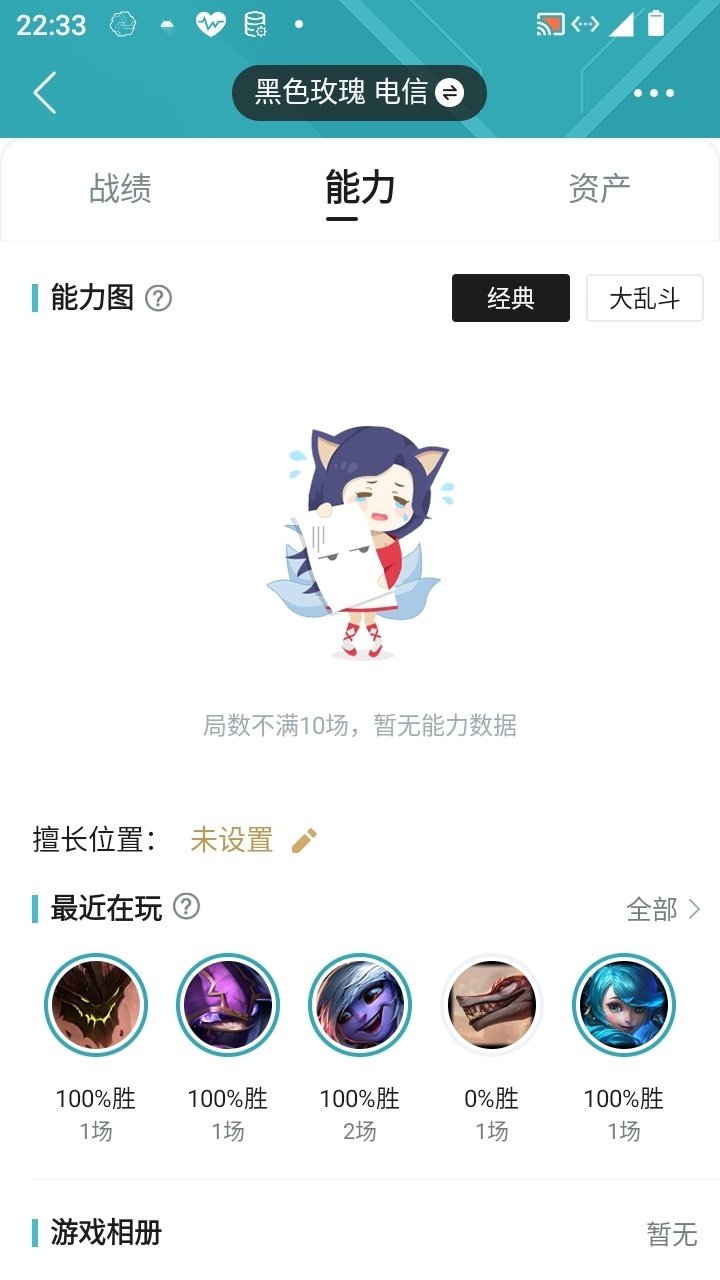
Task: Switch to the 战绩 tab
Action: [119, 190]
